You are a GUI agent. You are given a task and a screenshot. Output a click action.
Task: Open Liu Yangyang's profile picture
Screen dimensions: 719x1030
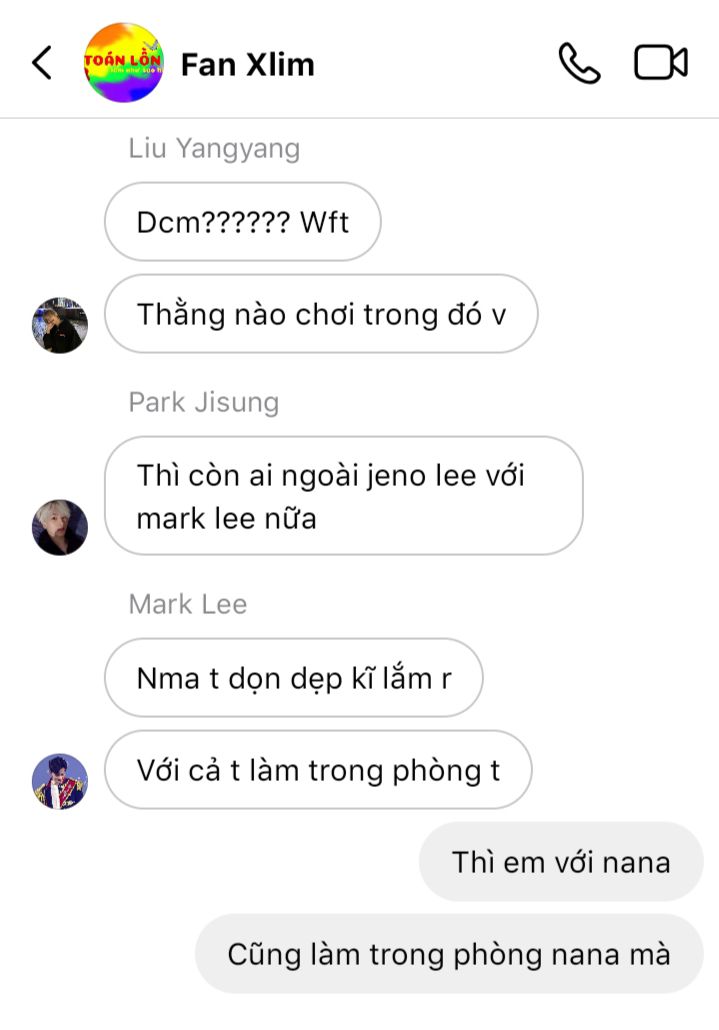click(x=60, y=325)
